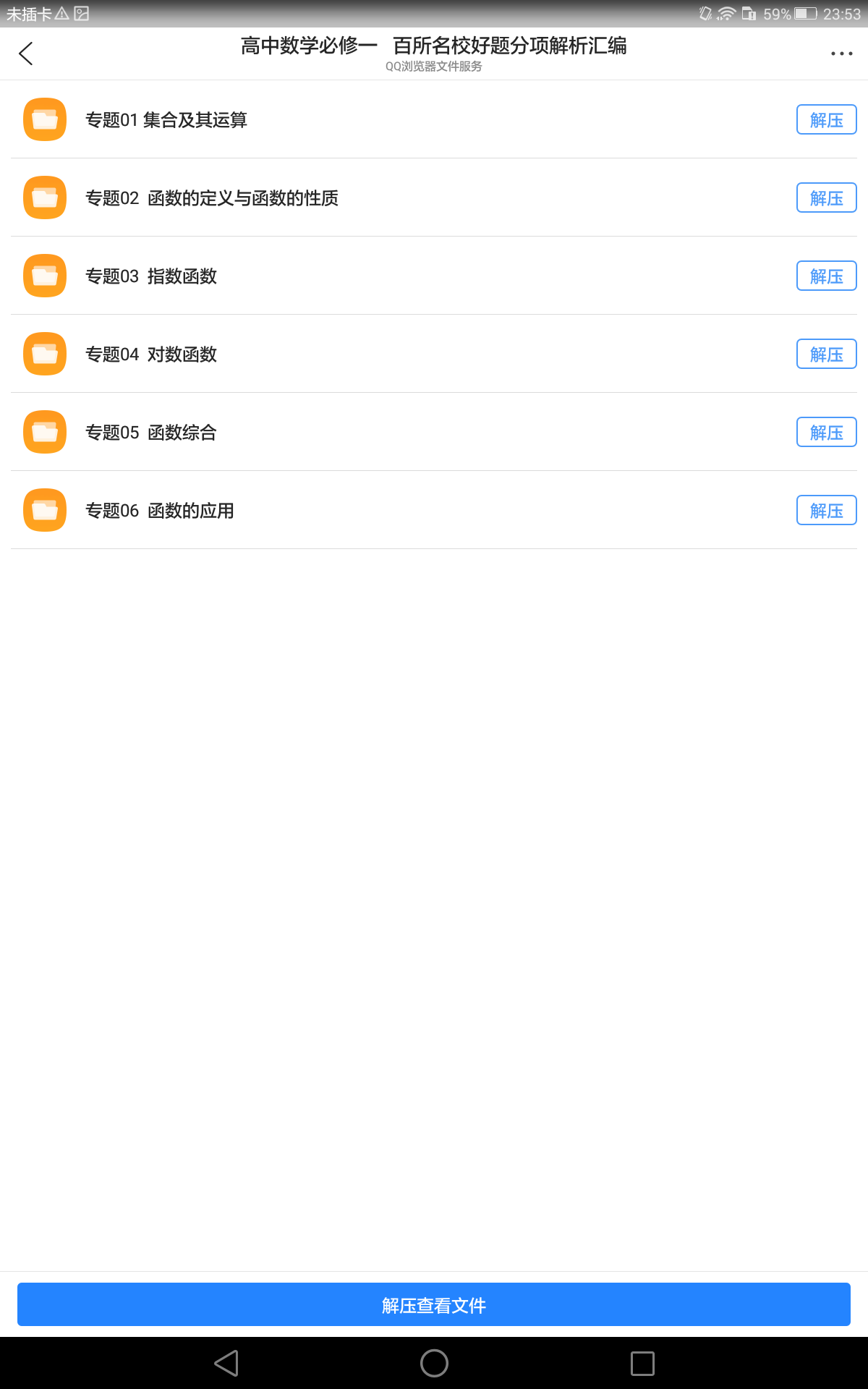Tap the blue 解压查看文件 button

(434, 1304)
